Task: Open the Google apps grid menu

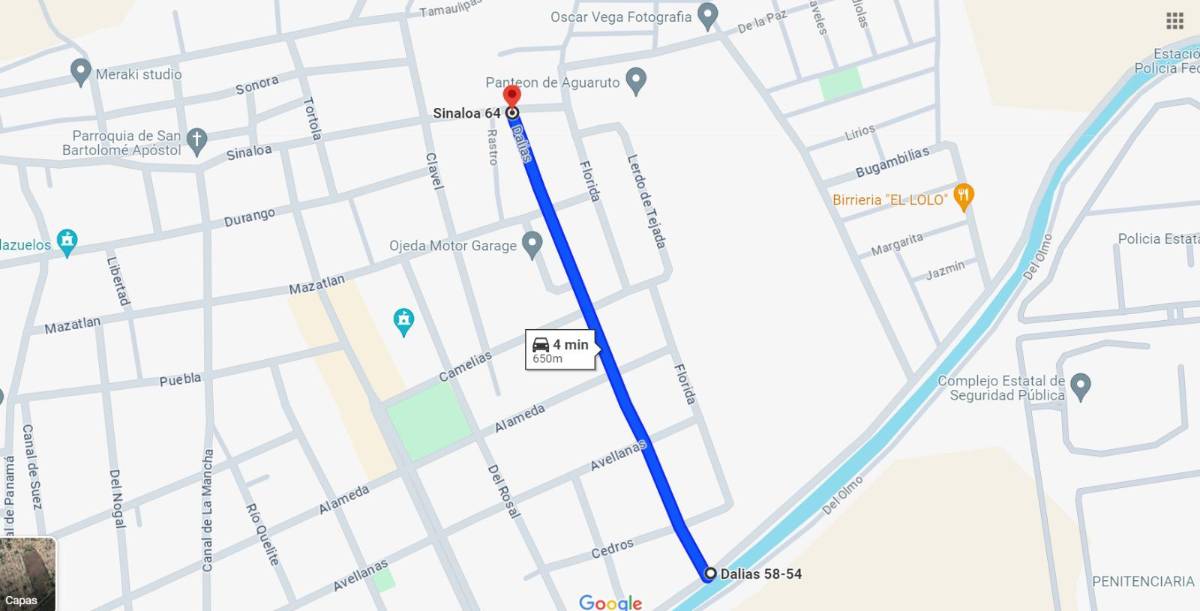Action: (1174, 21)
